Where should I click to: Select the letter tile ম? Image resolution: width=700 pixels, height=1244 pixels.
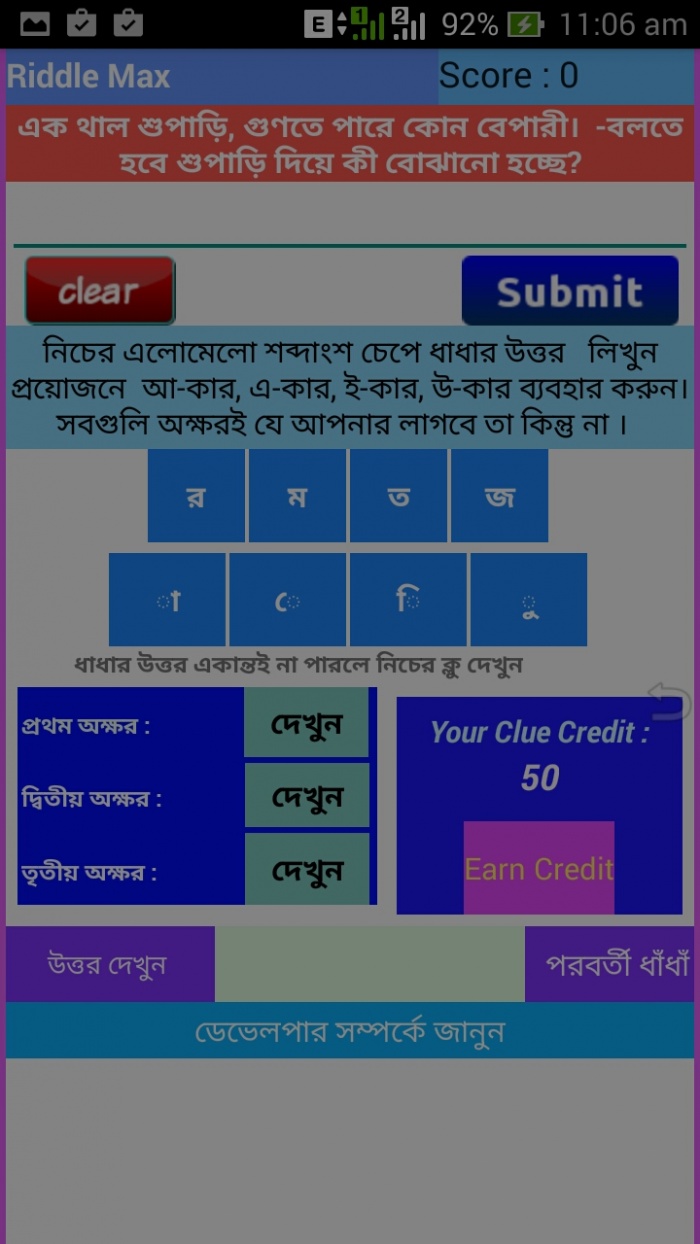coord(297,496)
